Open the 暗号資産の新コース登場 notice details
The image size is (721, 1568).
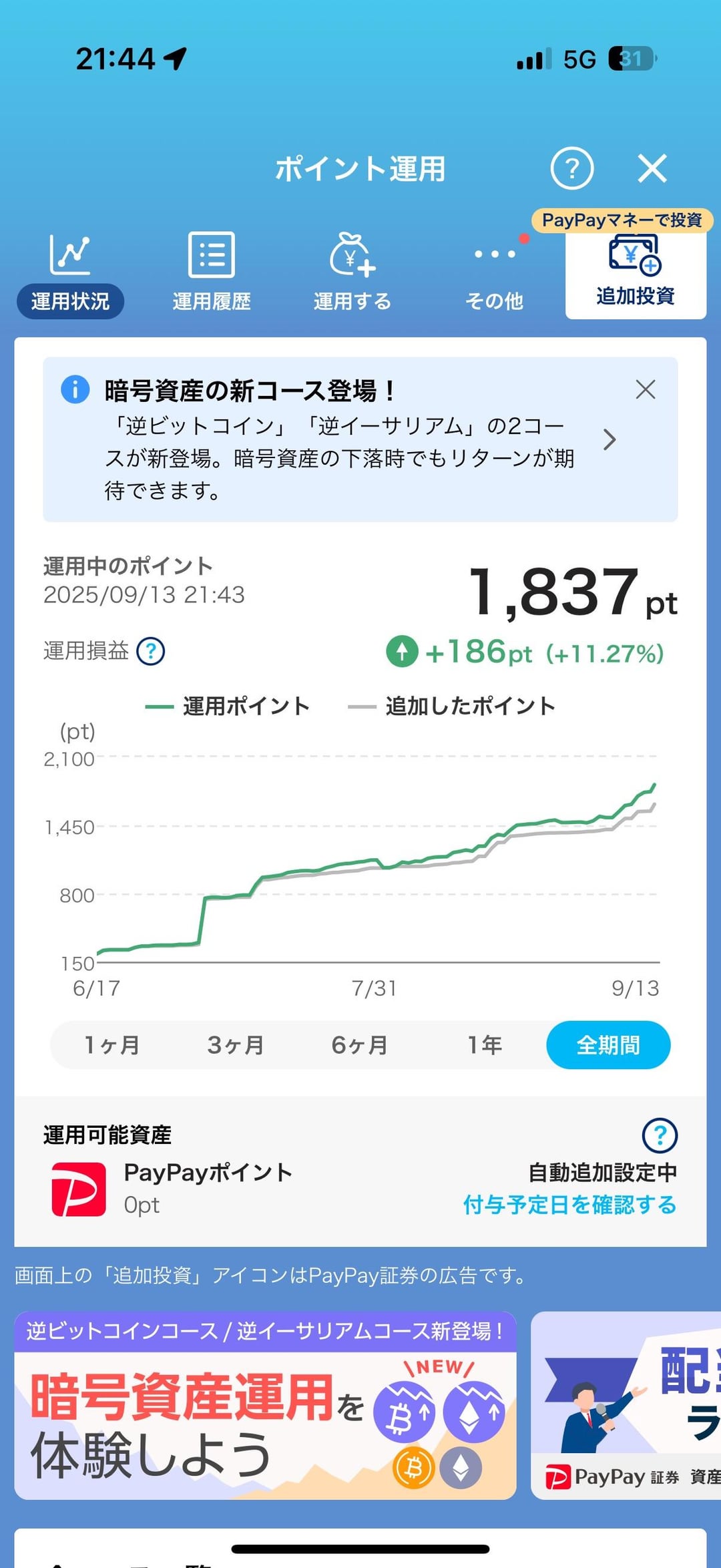tap(609, 440)
